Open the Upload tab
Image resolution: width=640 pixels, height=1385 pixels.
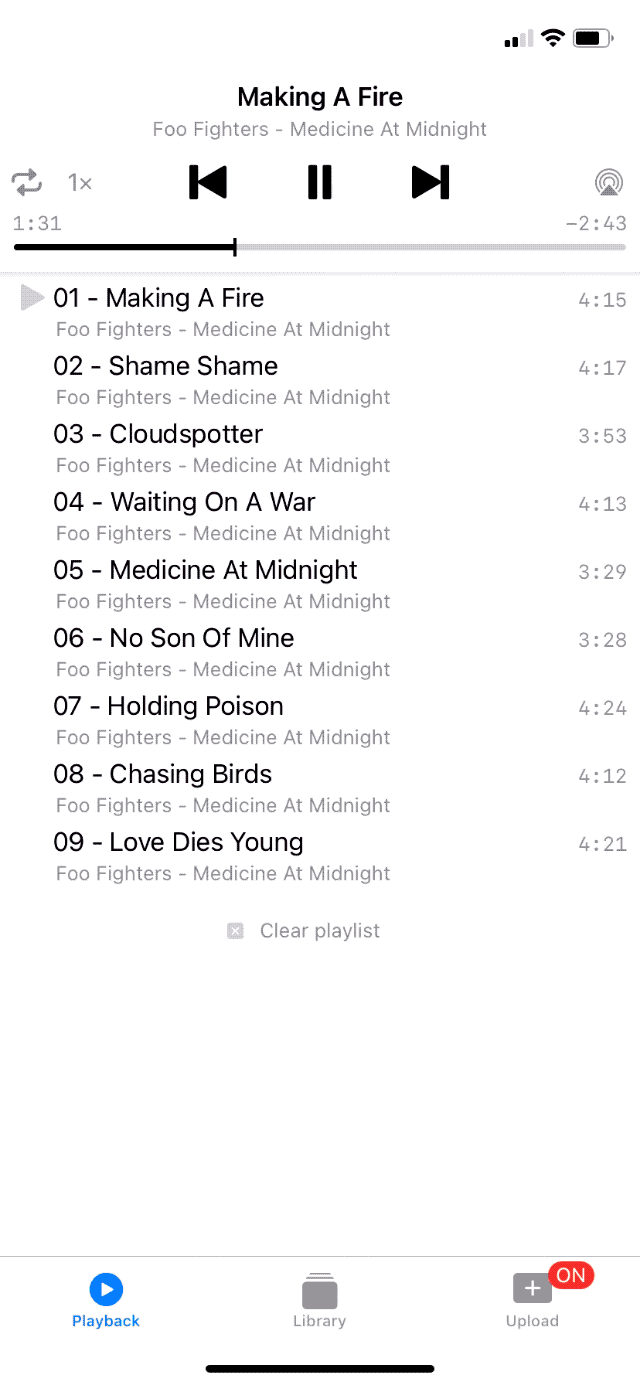point(532,1300)
